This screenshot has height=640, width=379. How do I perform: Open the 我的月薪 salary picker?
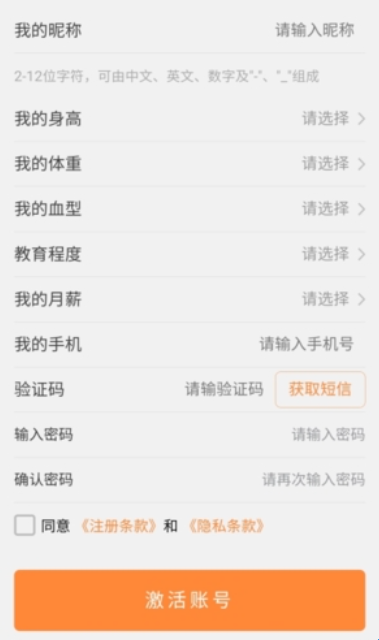190,299
